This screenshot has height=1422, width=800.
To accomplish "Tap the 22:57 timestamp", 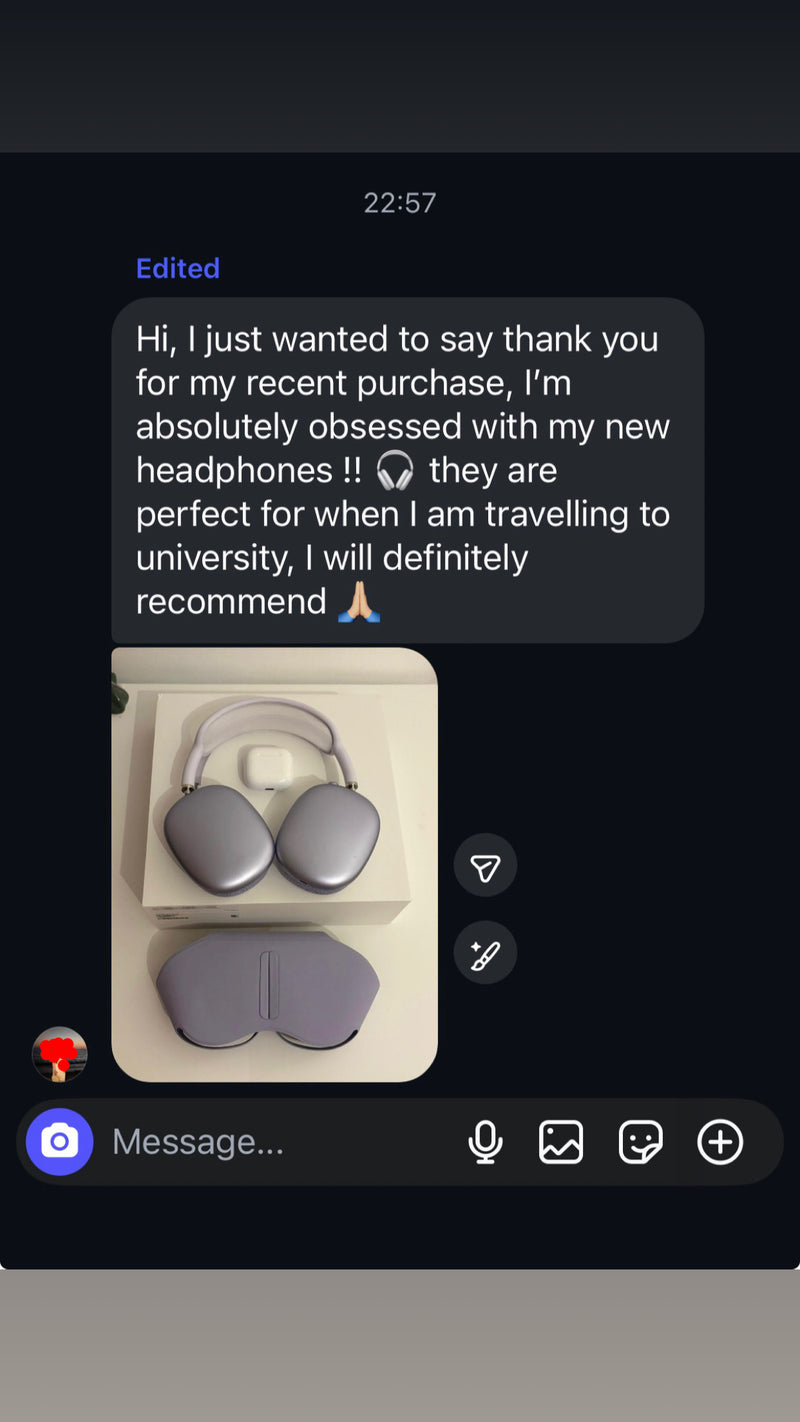I will [x=400, y=202].
